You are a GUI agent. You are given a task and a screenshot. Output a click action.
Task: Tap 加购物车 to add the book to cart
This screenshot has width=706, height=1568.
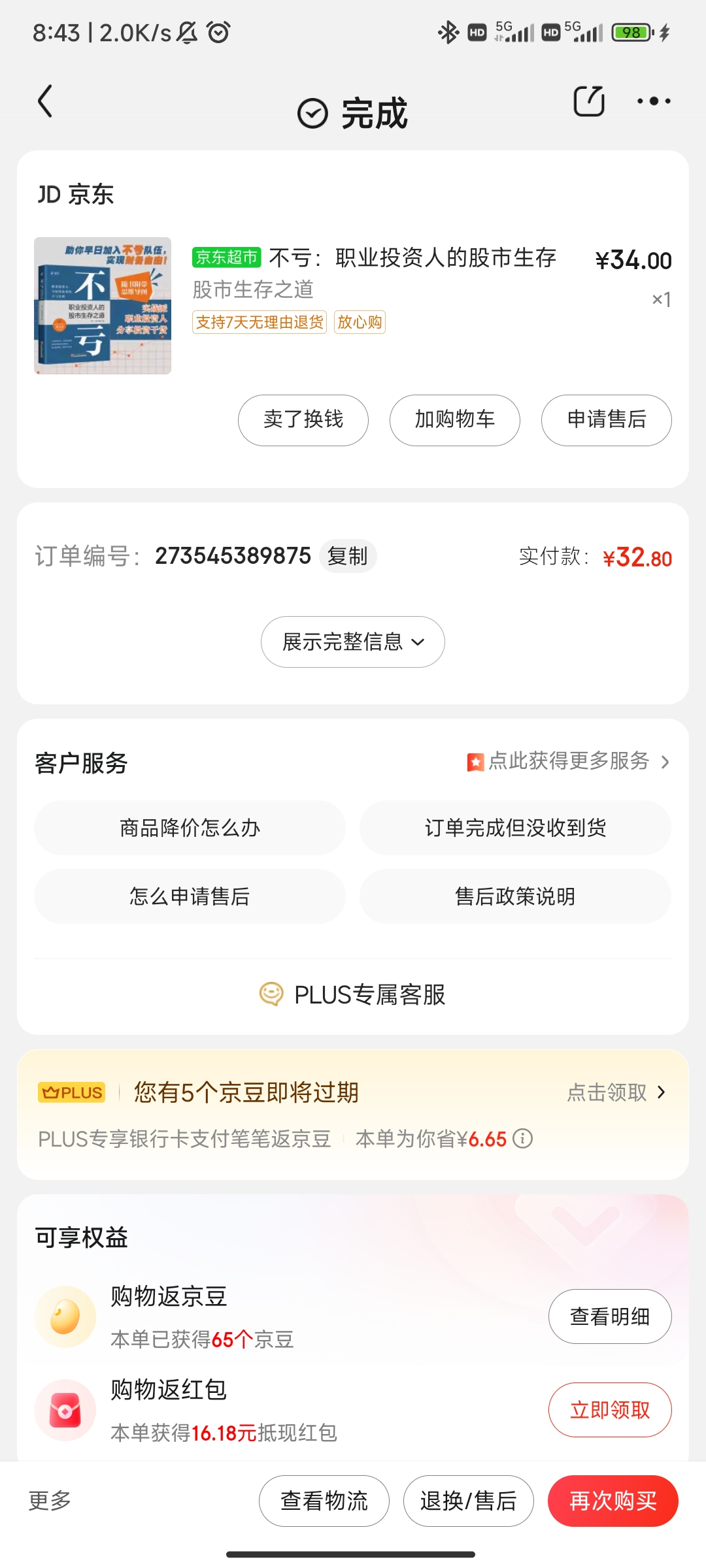[x=455, y=420]
